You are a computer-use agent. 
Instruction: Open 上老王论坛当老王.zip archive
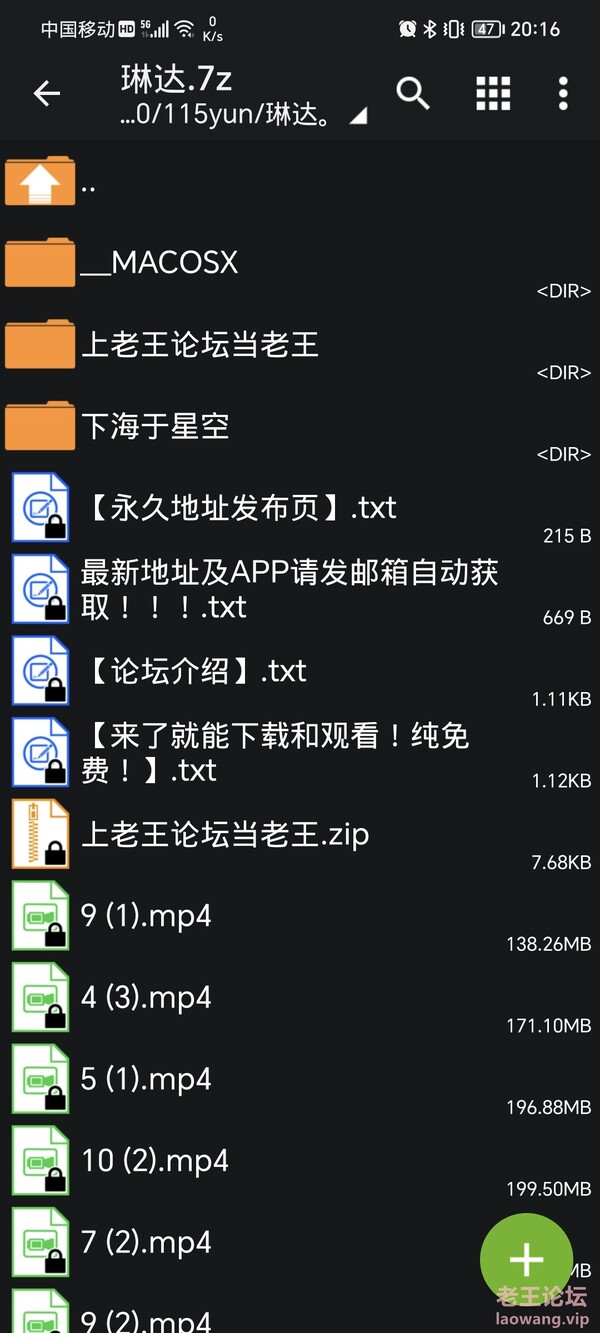300,835
